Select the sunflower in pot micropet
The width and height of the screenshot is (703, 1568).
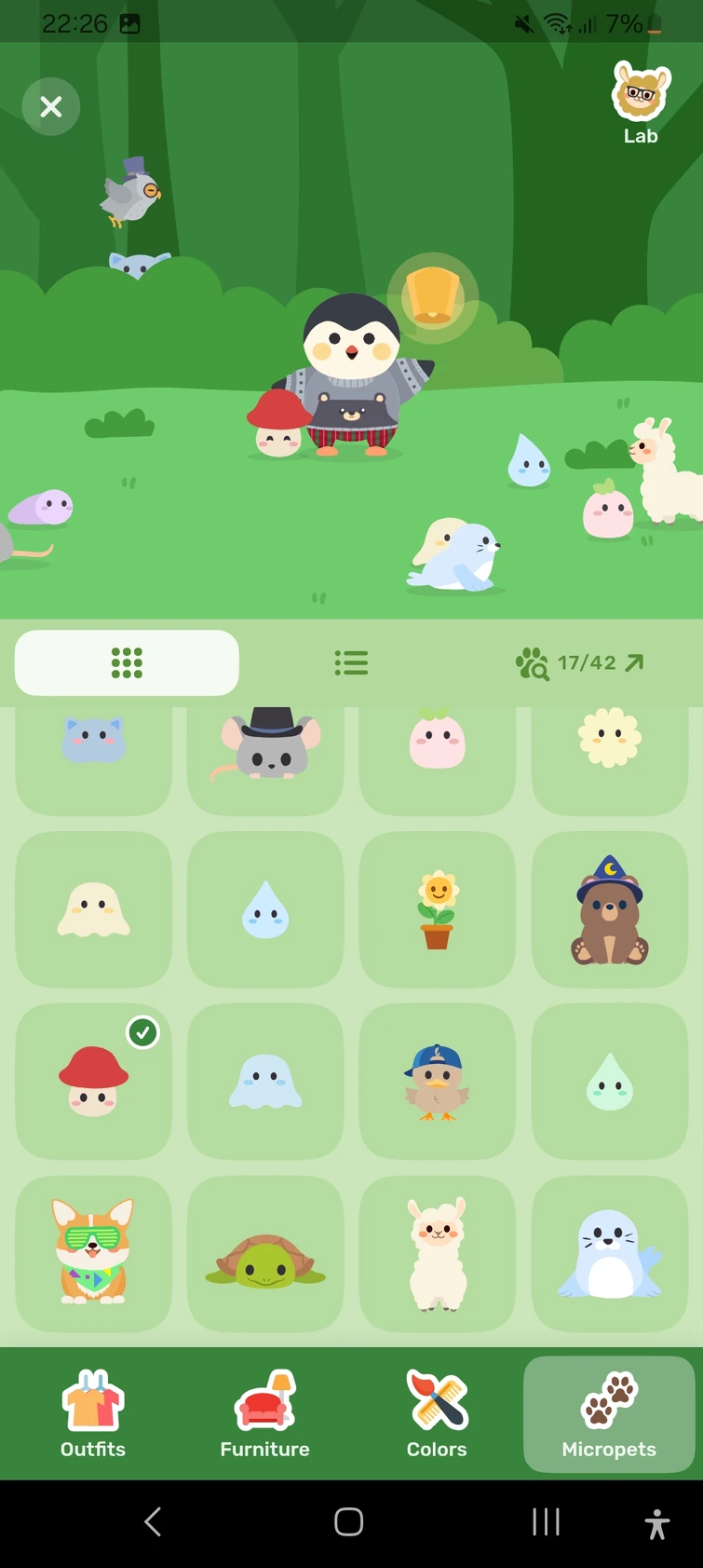coord(437,909)
